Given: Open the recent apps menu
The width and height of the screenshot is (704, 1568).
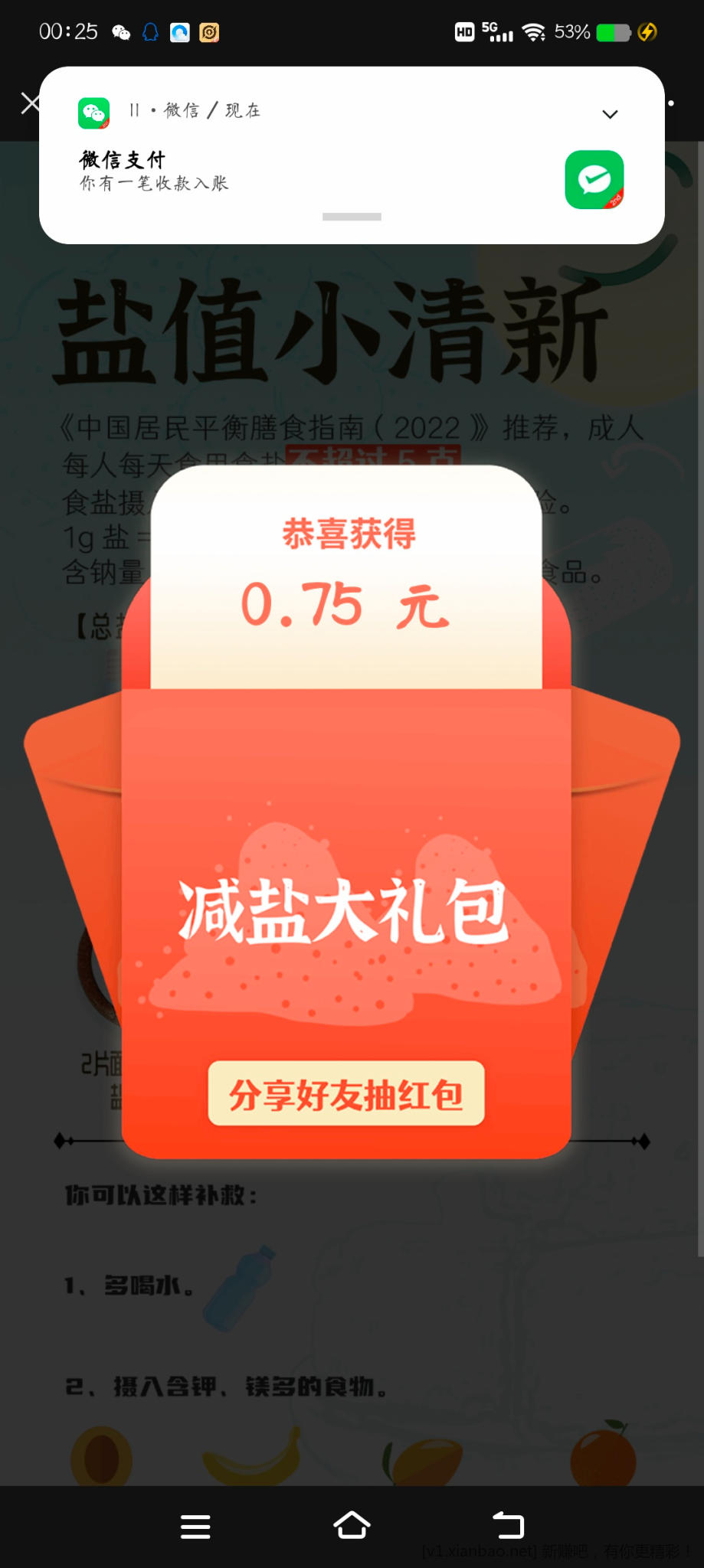Looking at the screenshot, I should tap(195, 1526).
